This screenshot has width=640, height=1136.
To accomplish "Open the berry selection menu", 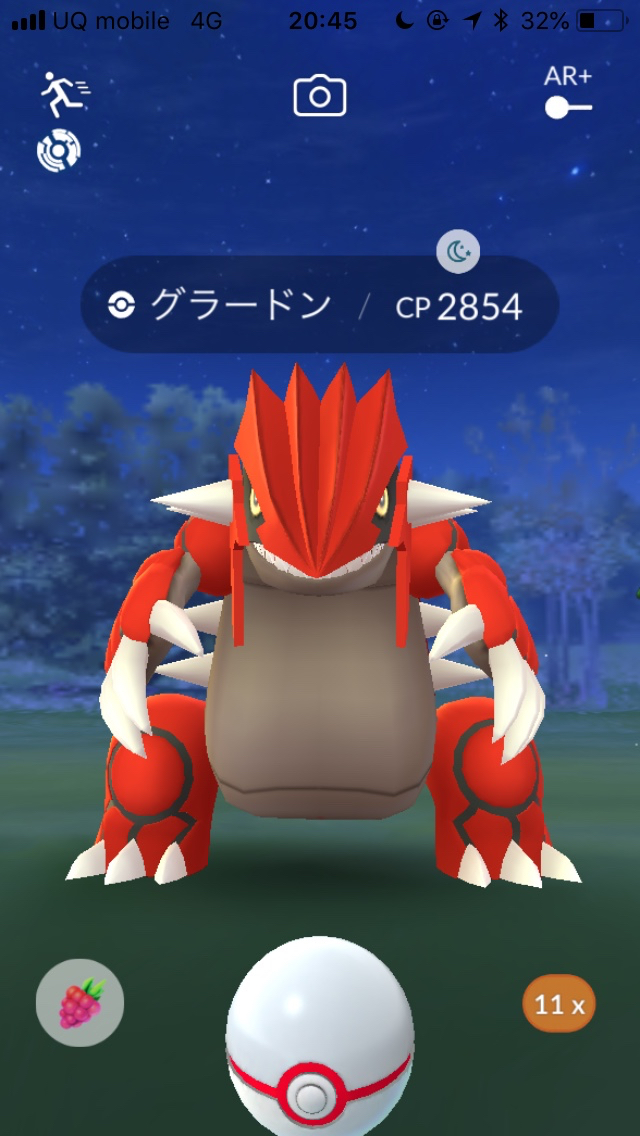I will [80, 1002].
